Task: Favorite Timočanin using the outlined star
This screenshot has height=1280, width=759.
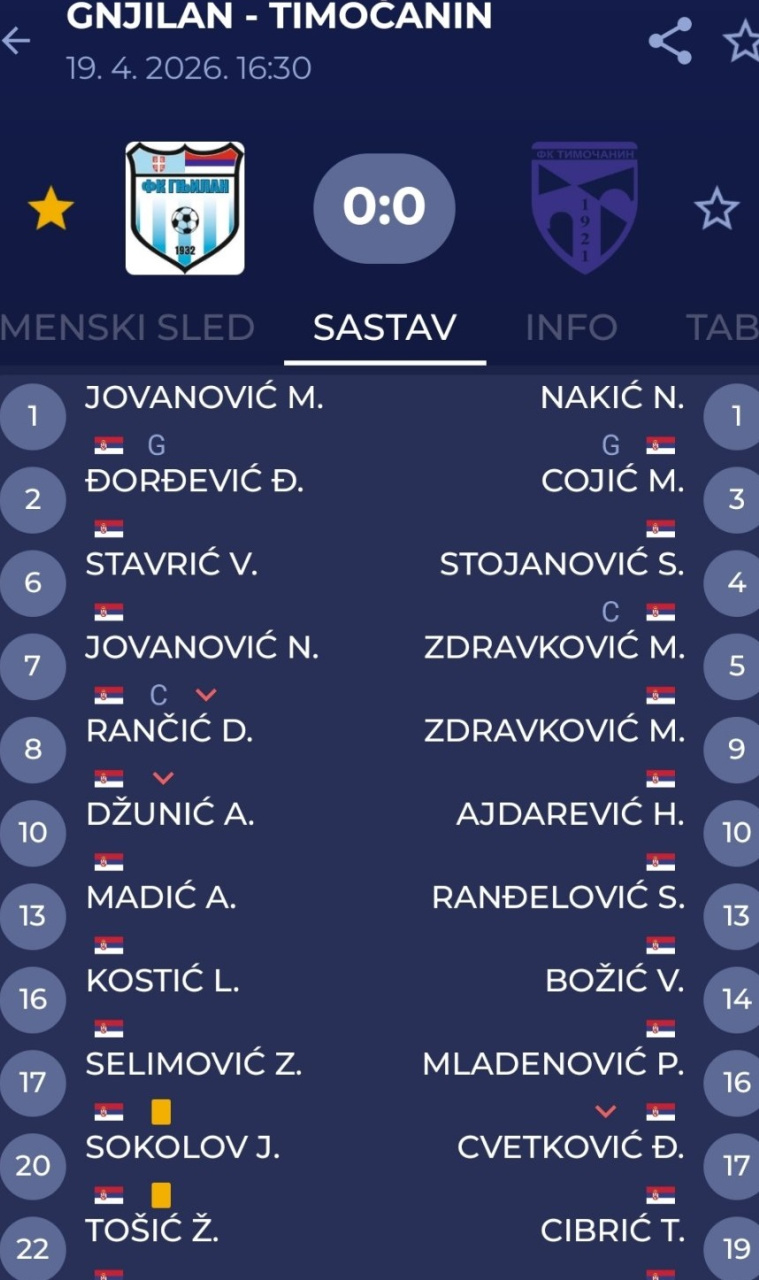Action: (x=716, y=209)
